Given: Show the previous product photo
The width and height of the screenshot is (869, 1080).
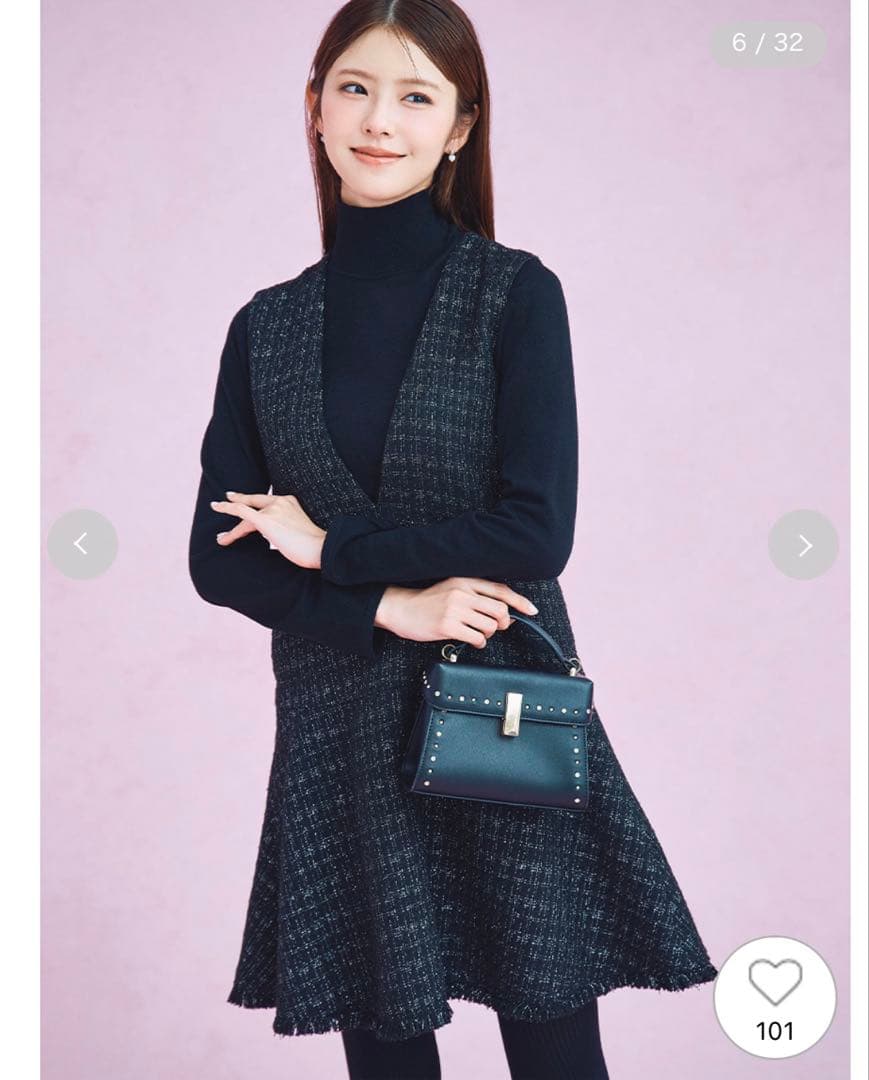Looking at the screenshot, I should pos(82,544).
